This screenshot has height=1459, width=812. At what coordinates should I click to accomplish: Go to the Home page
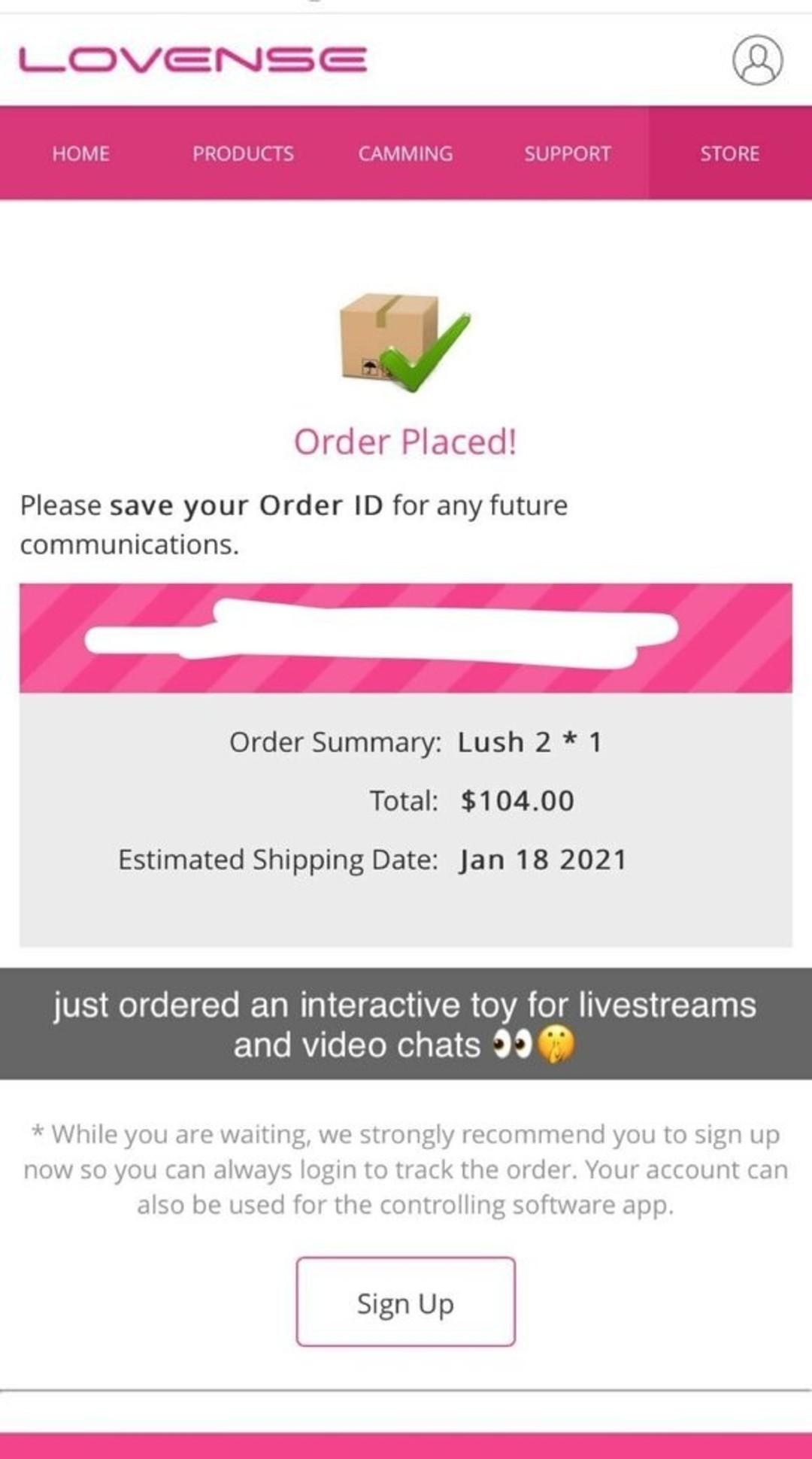(80, 153)
